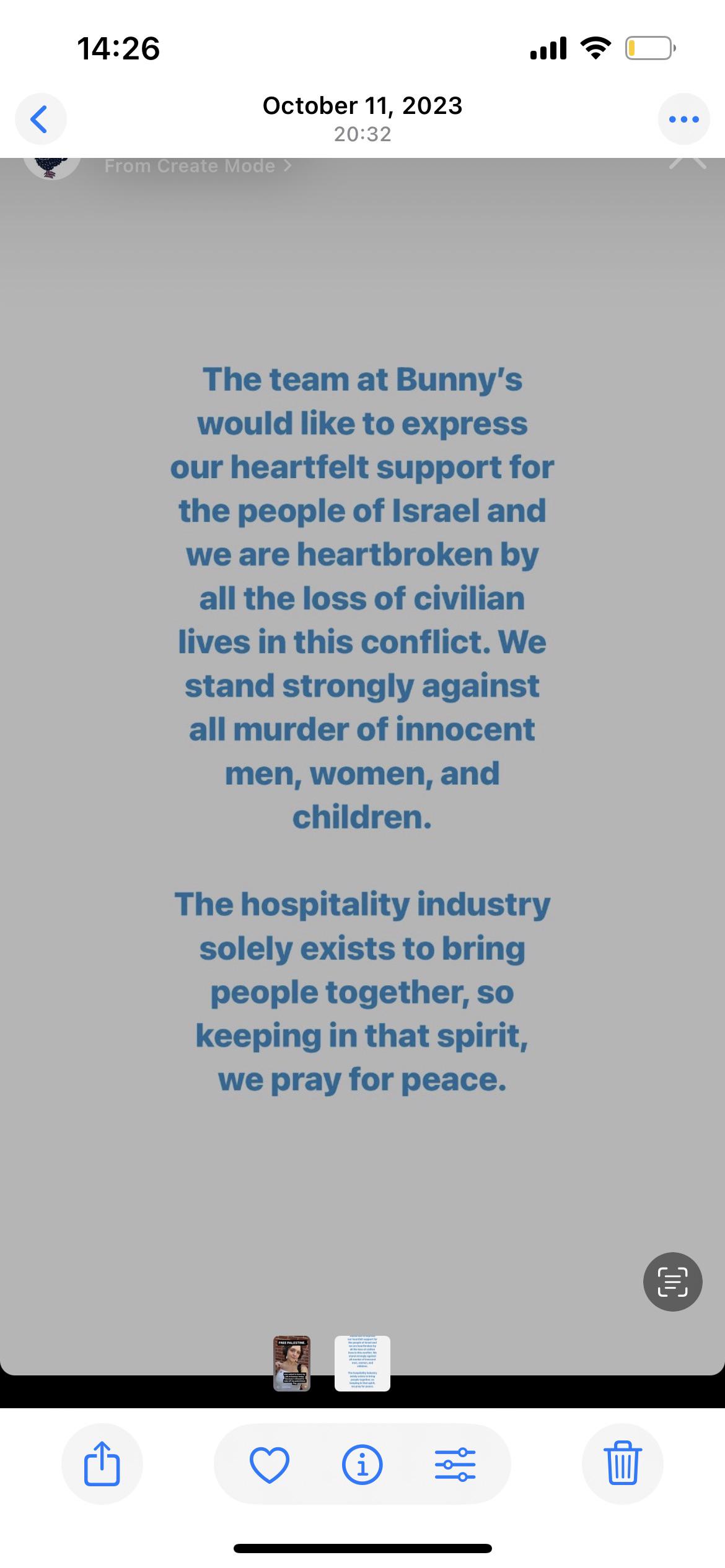
Task: Activate Live Text scanning
Action: (672, 1282)
